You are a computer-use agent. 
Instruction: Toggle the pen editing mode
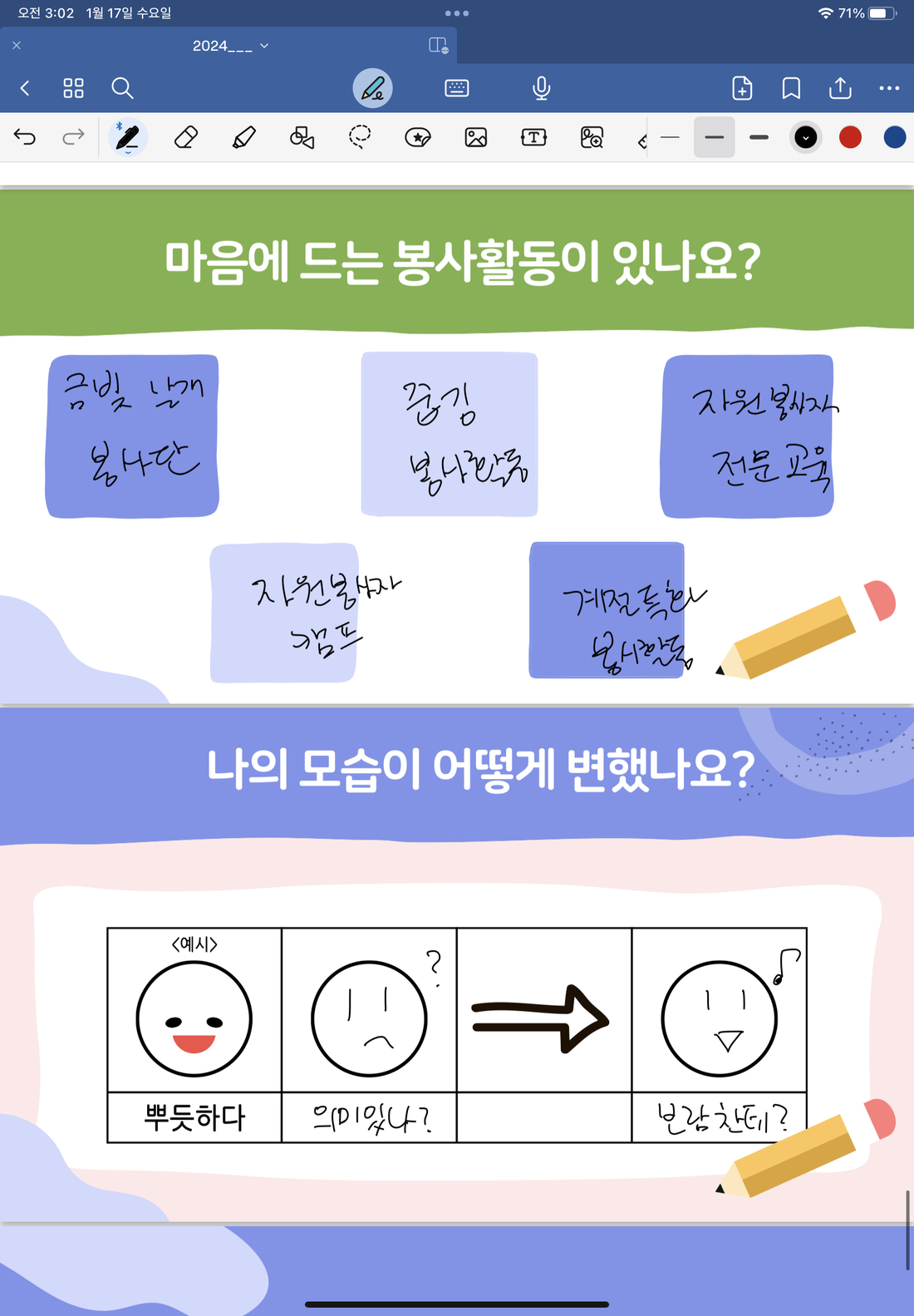coord(372,88)
